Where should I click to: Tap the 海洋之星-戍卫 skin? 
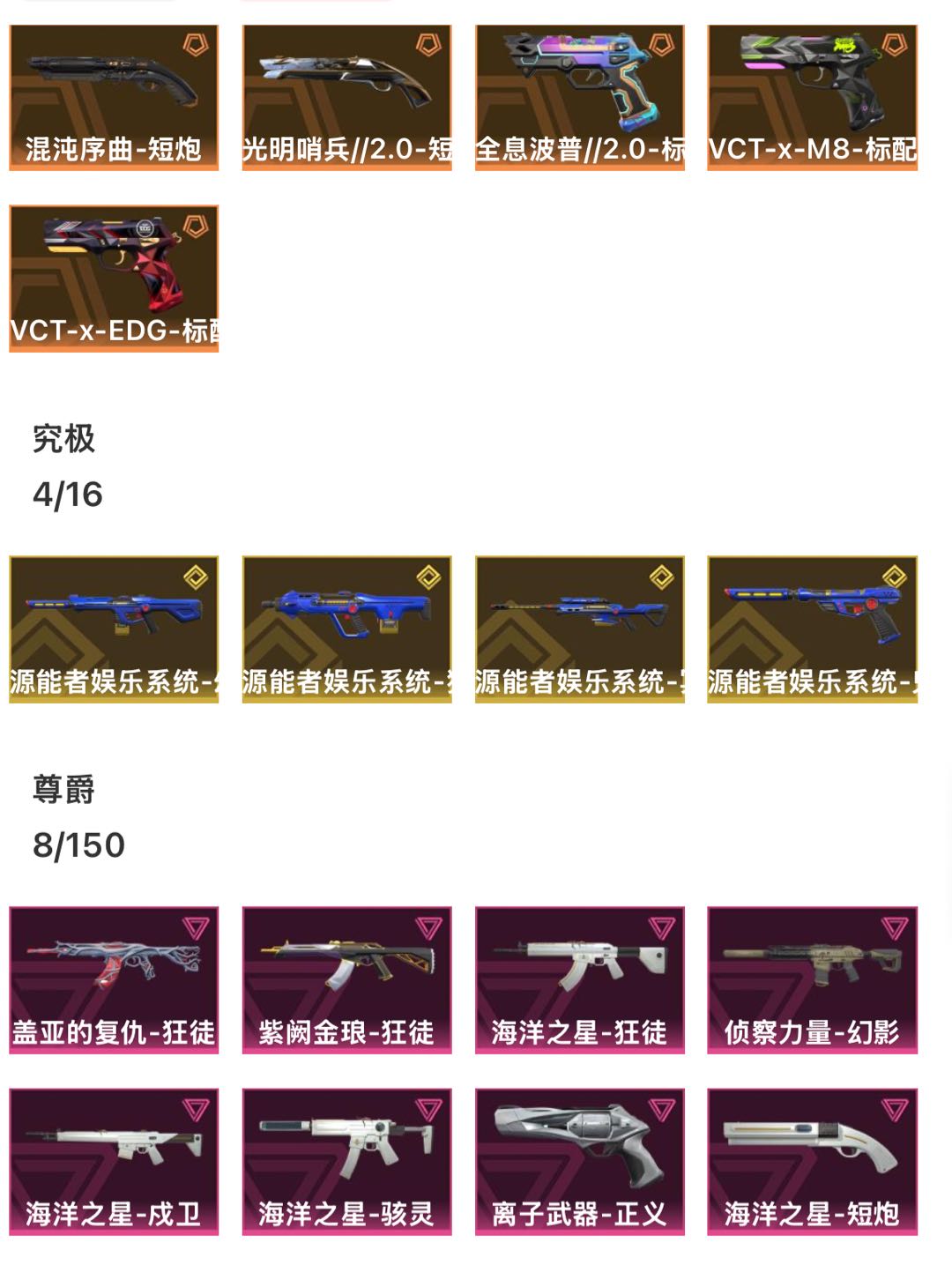(x=114, y=1161)
